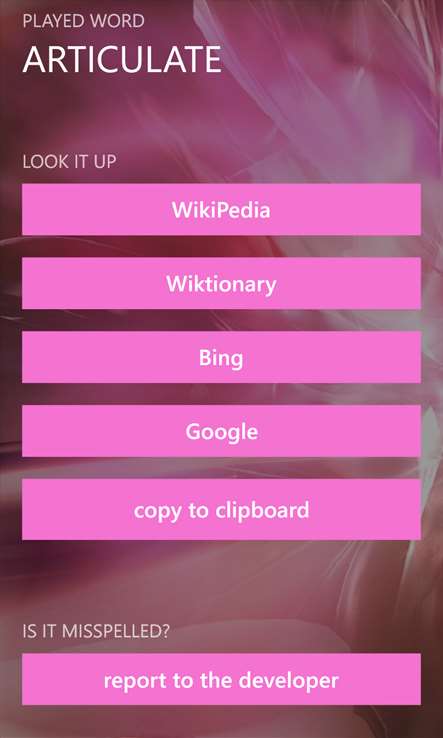
Task: Search the word with Bing
Action: coord(221,357)
